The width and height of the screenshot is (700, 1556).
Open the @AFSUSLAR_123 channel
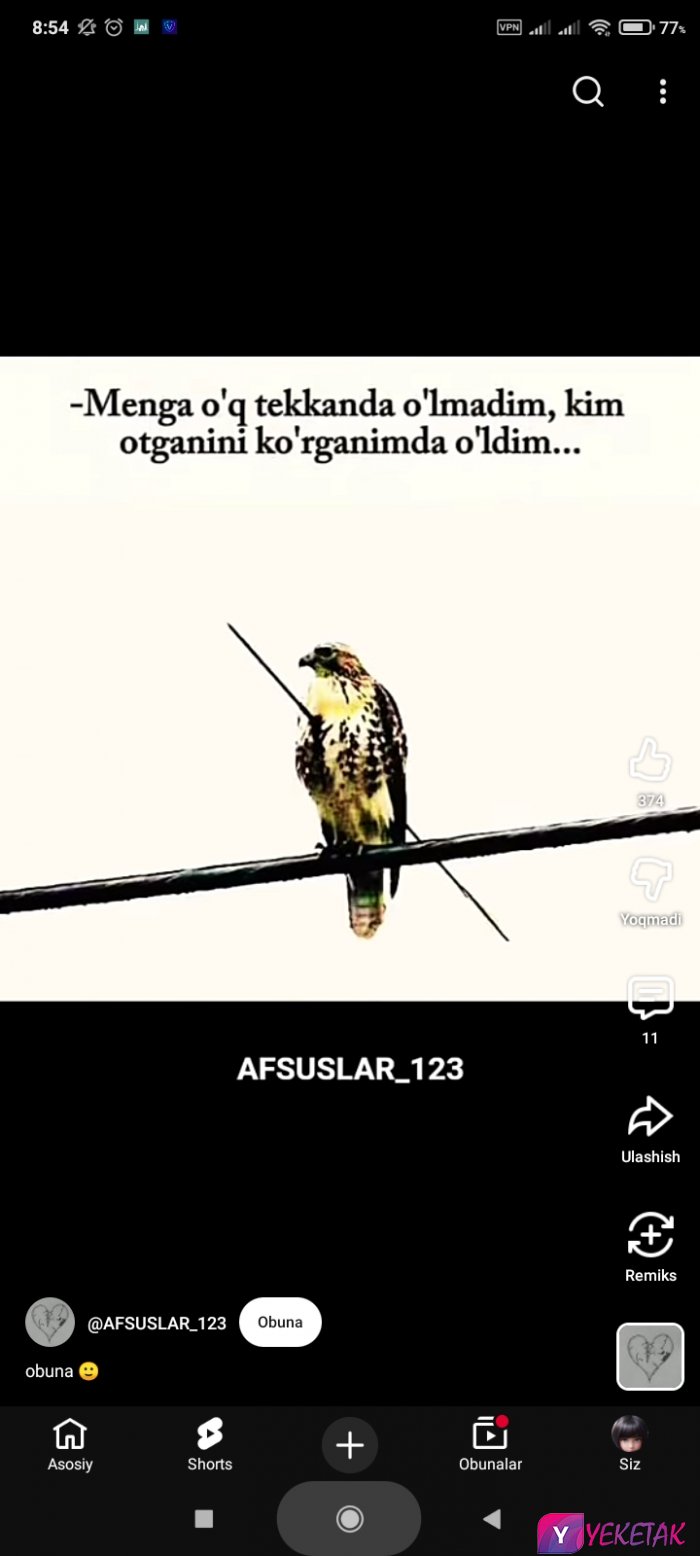click(157, 1323)
